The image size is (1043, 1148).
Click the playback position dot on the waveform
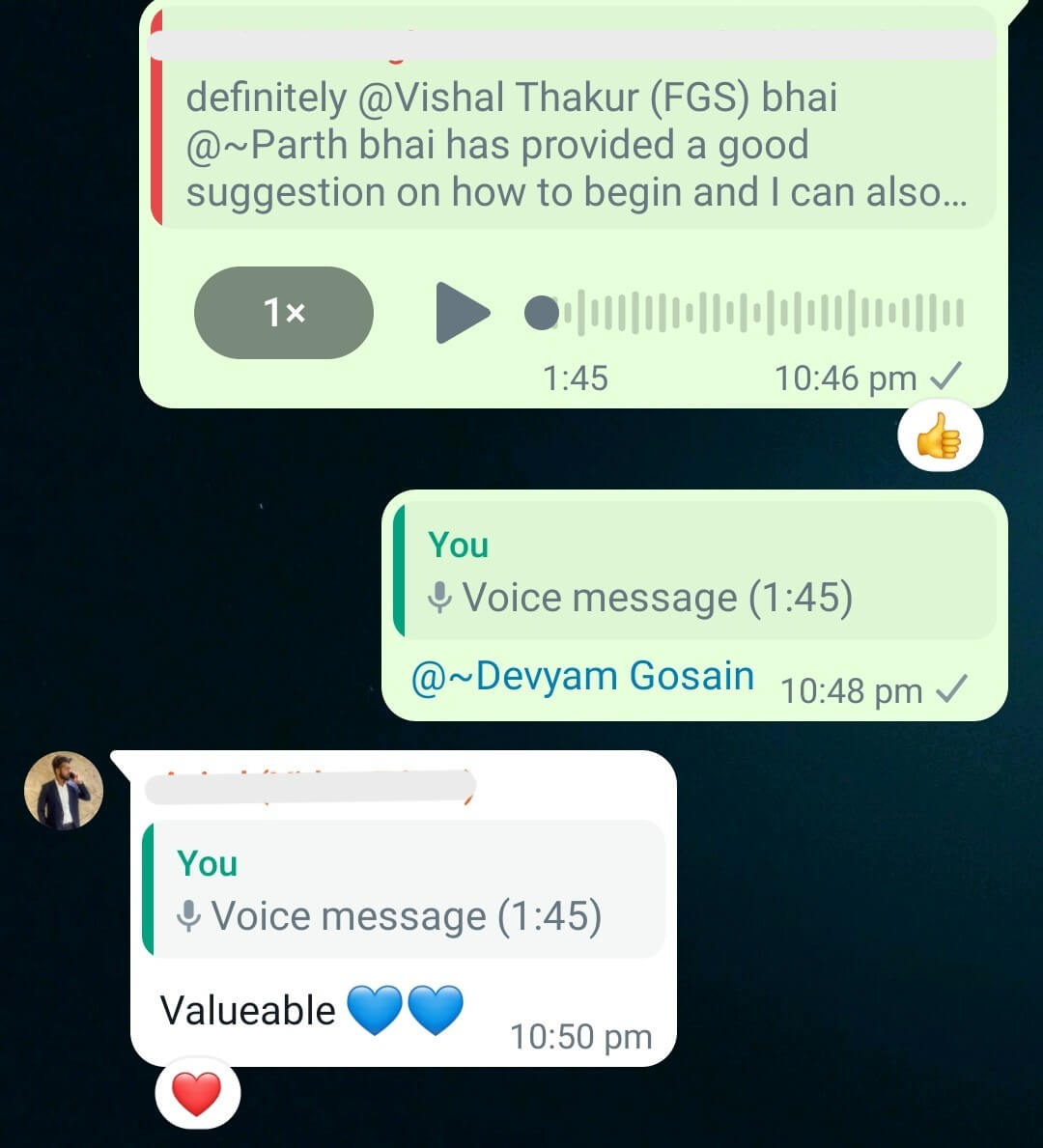(543, 311)
